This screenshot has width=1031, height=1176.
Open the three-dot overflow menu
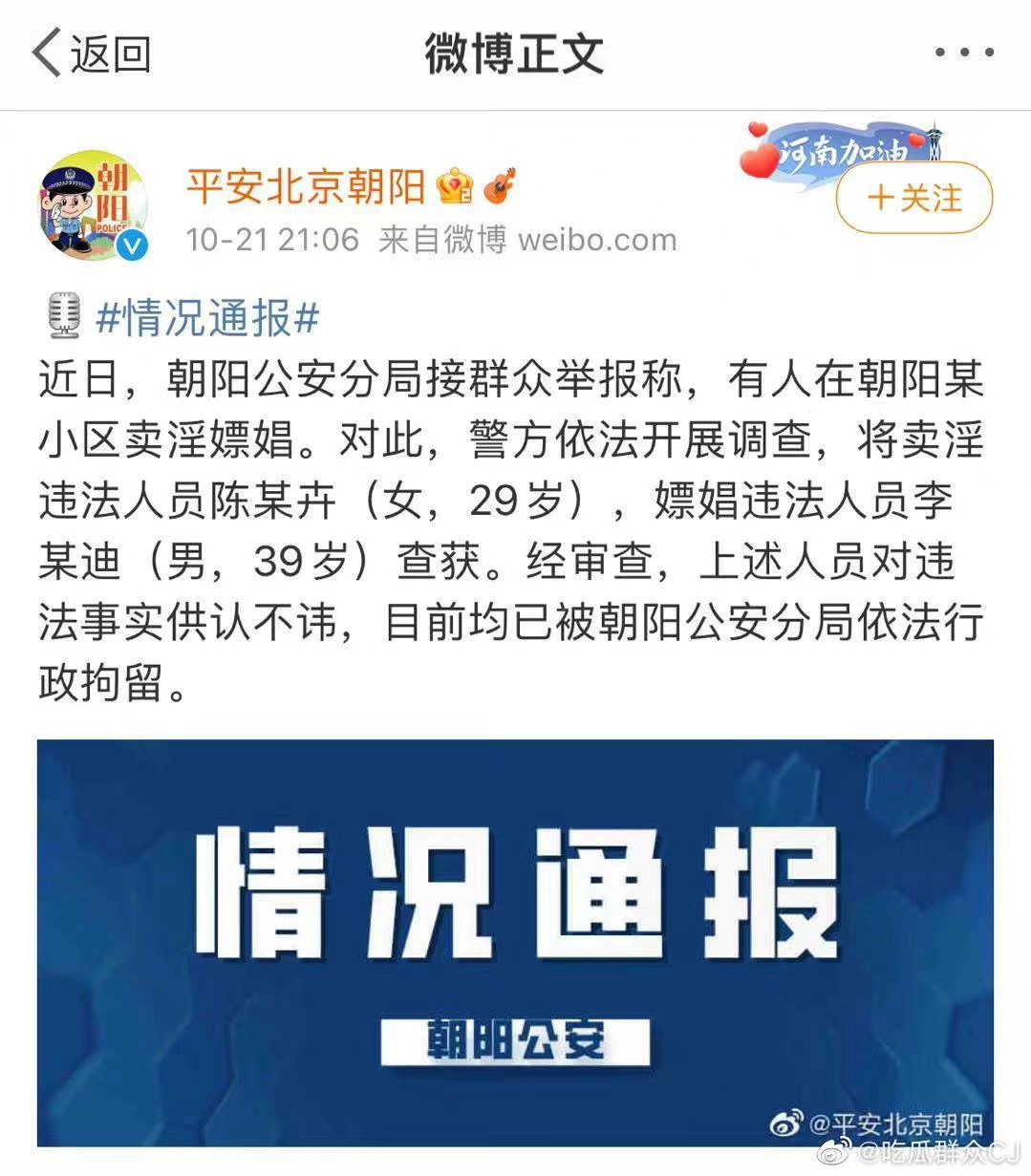963,53
